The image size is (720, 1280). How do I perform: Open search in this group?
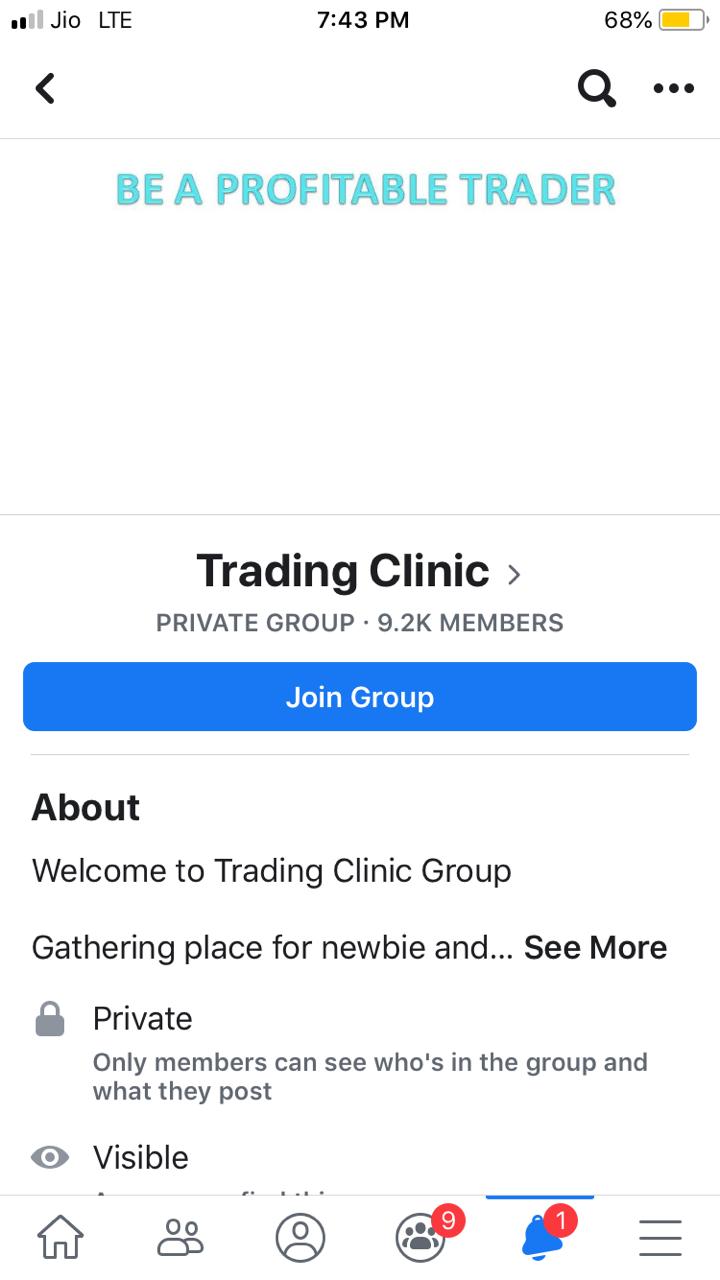pyautogui.click(x=596, y=88)
